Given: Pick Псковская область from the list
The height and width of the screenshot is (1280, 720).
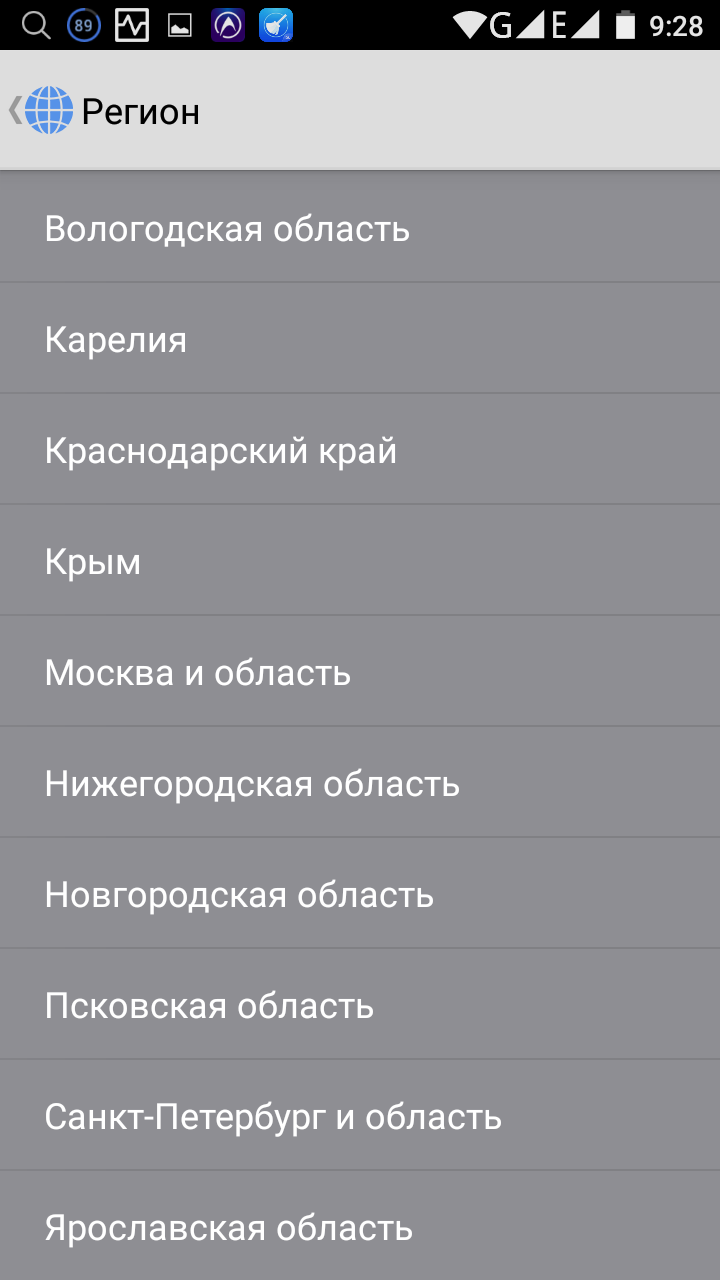Looking at the screenshot, I should (x=209, y=1006).
